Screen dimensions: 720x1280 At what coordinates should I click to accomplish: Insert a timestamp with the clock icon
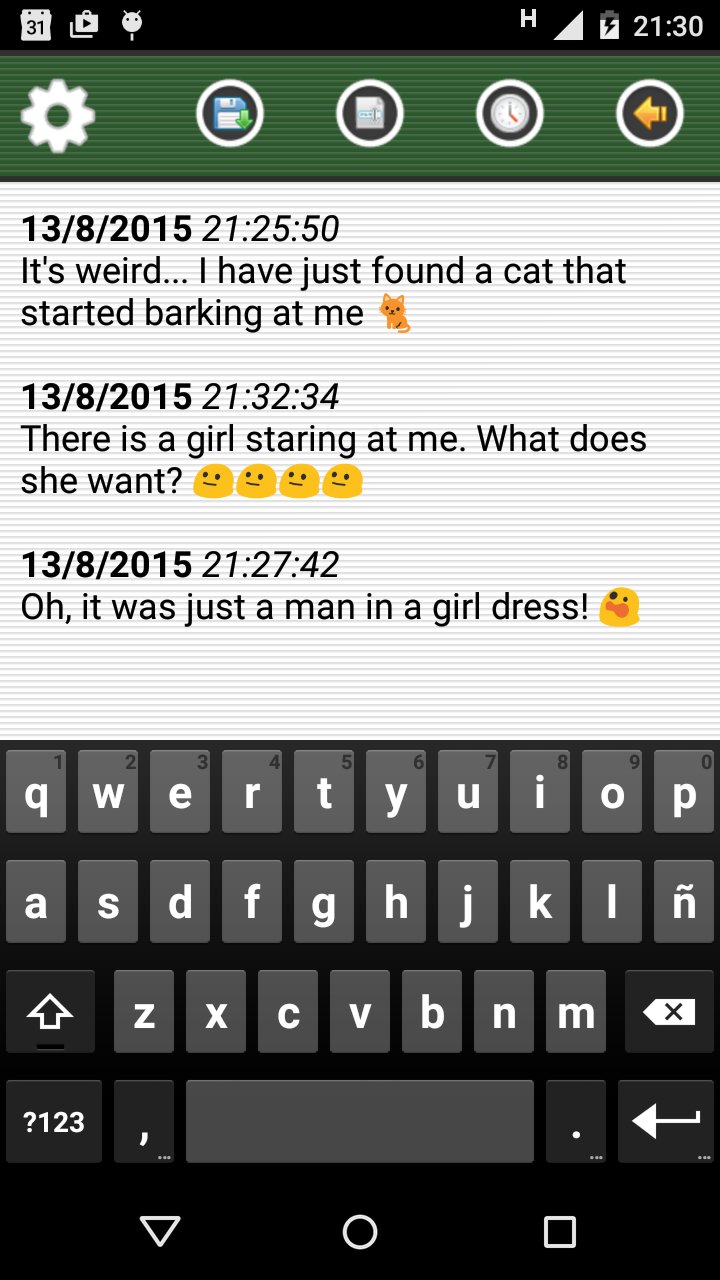510,114
